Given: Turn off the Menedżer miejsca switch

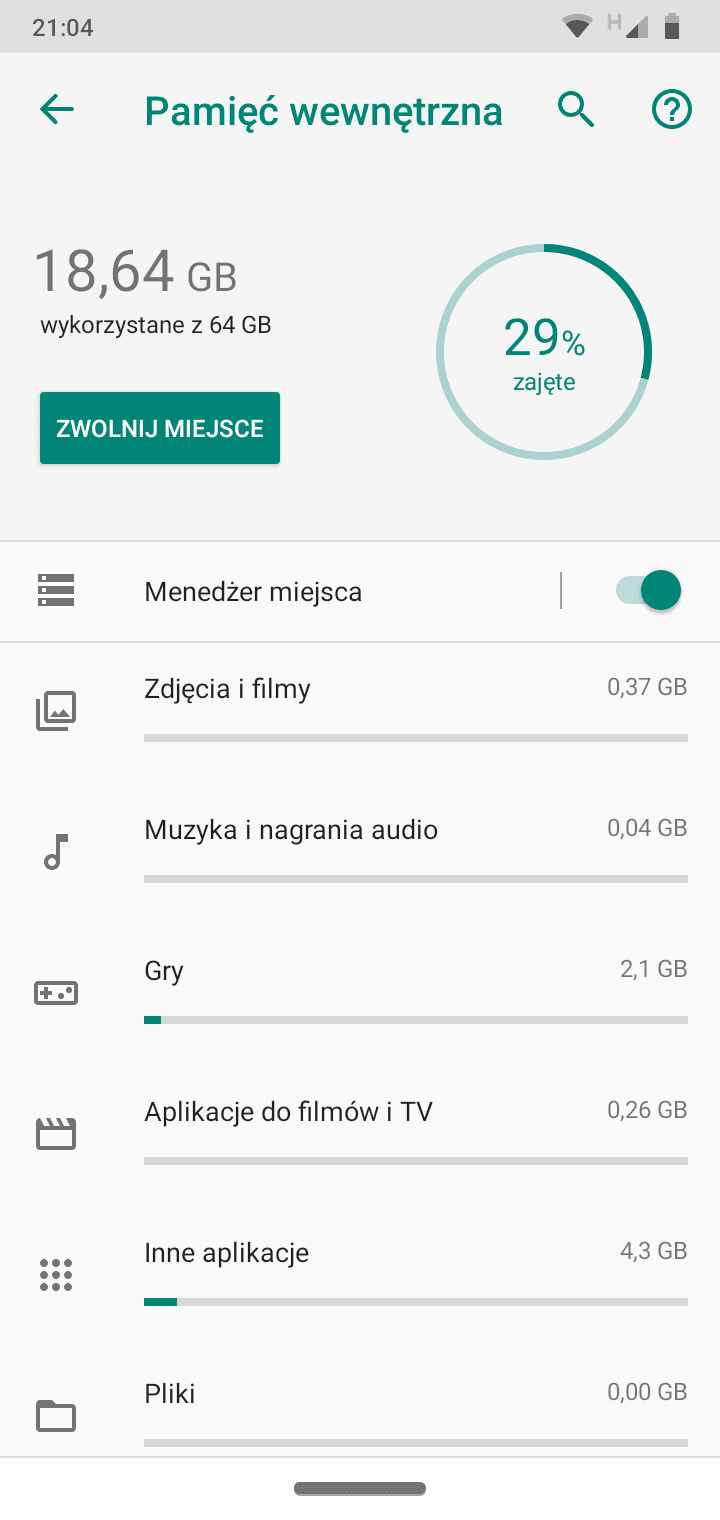Looking at the screenshot, I should coord(648,591).
